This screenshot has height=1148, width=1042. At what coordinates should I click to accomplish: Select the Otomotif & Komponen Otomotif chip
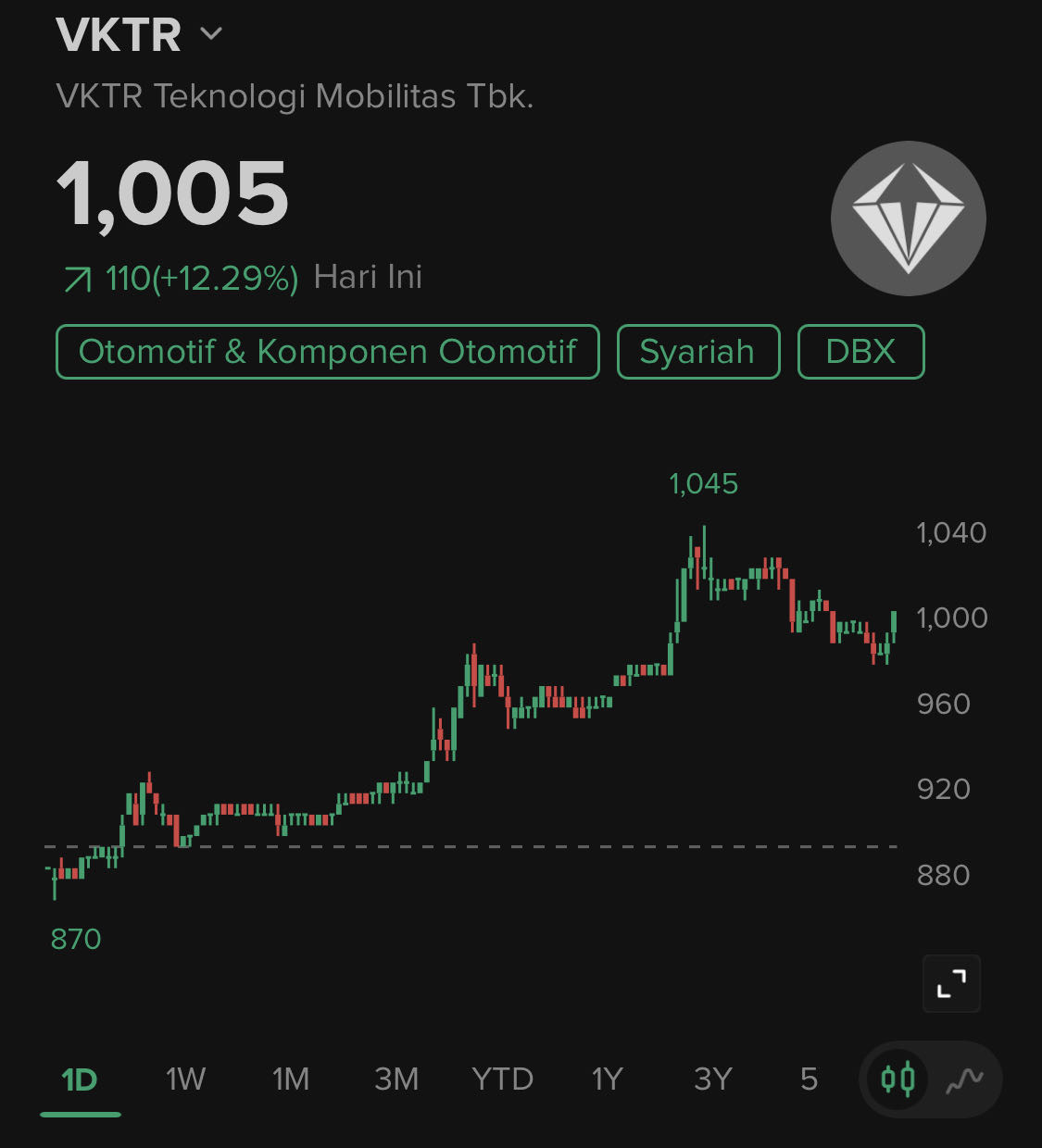[327, 352]
